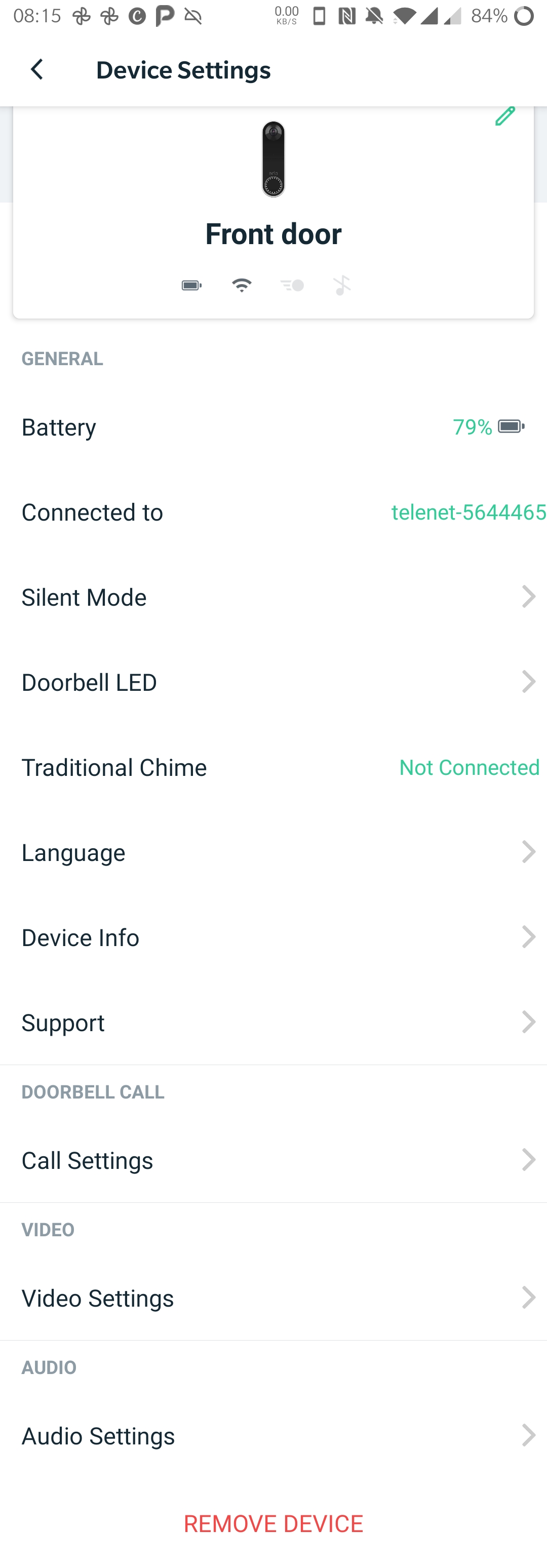
Task: Open the Support page
Action: point(273,1022)
